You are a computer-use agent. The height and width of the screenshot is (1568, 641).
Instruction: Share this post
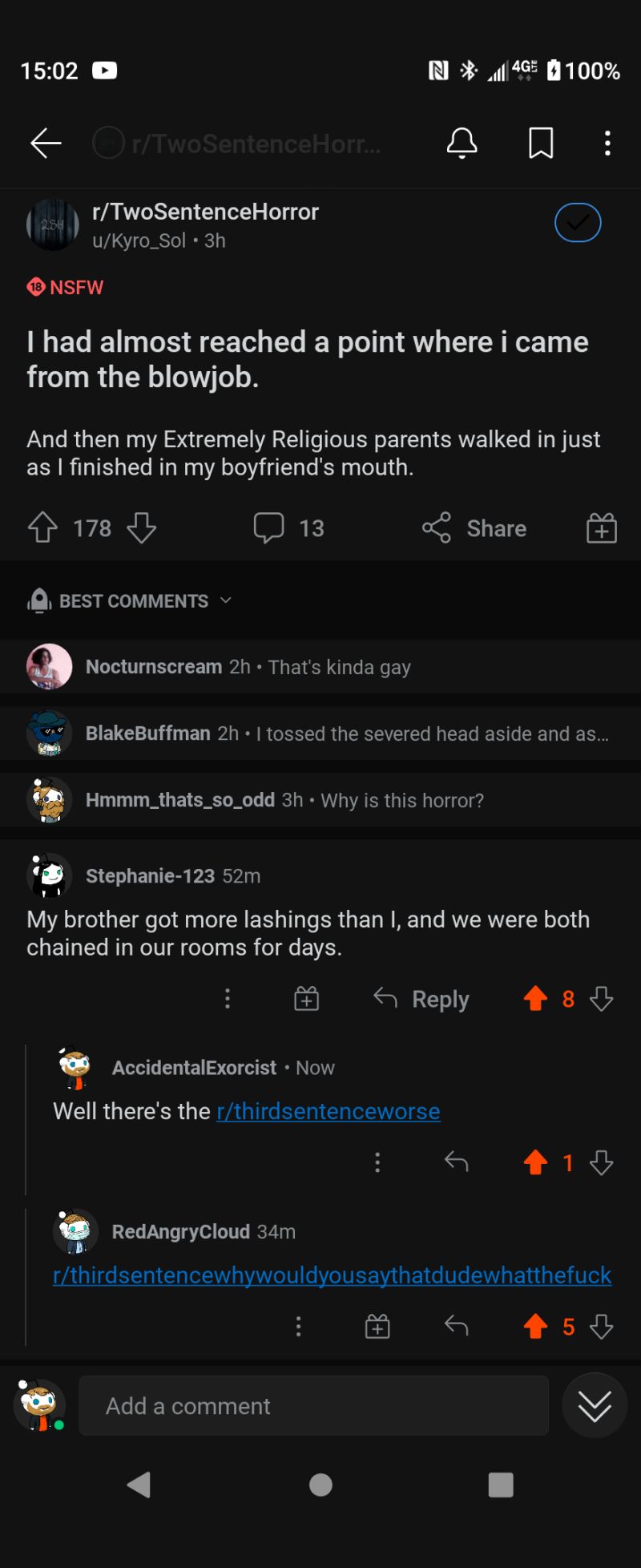click(x=474, y=528)
